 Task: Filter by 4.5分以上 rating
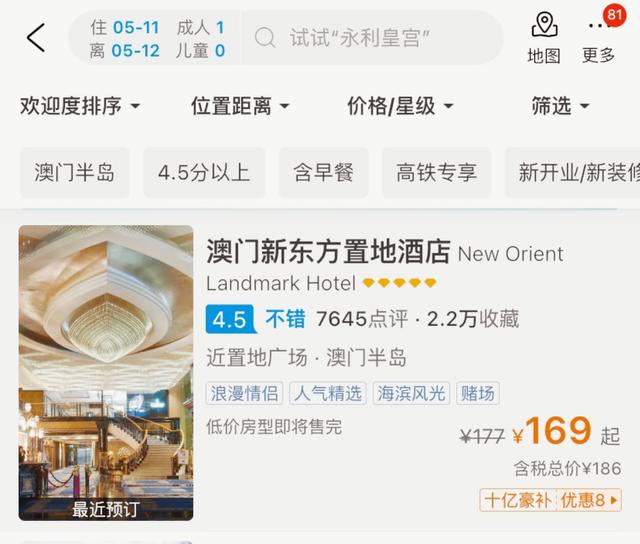coord(204,172)
